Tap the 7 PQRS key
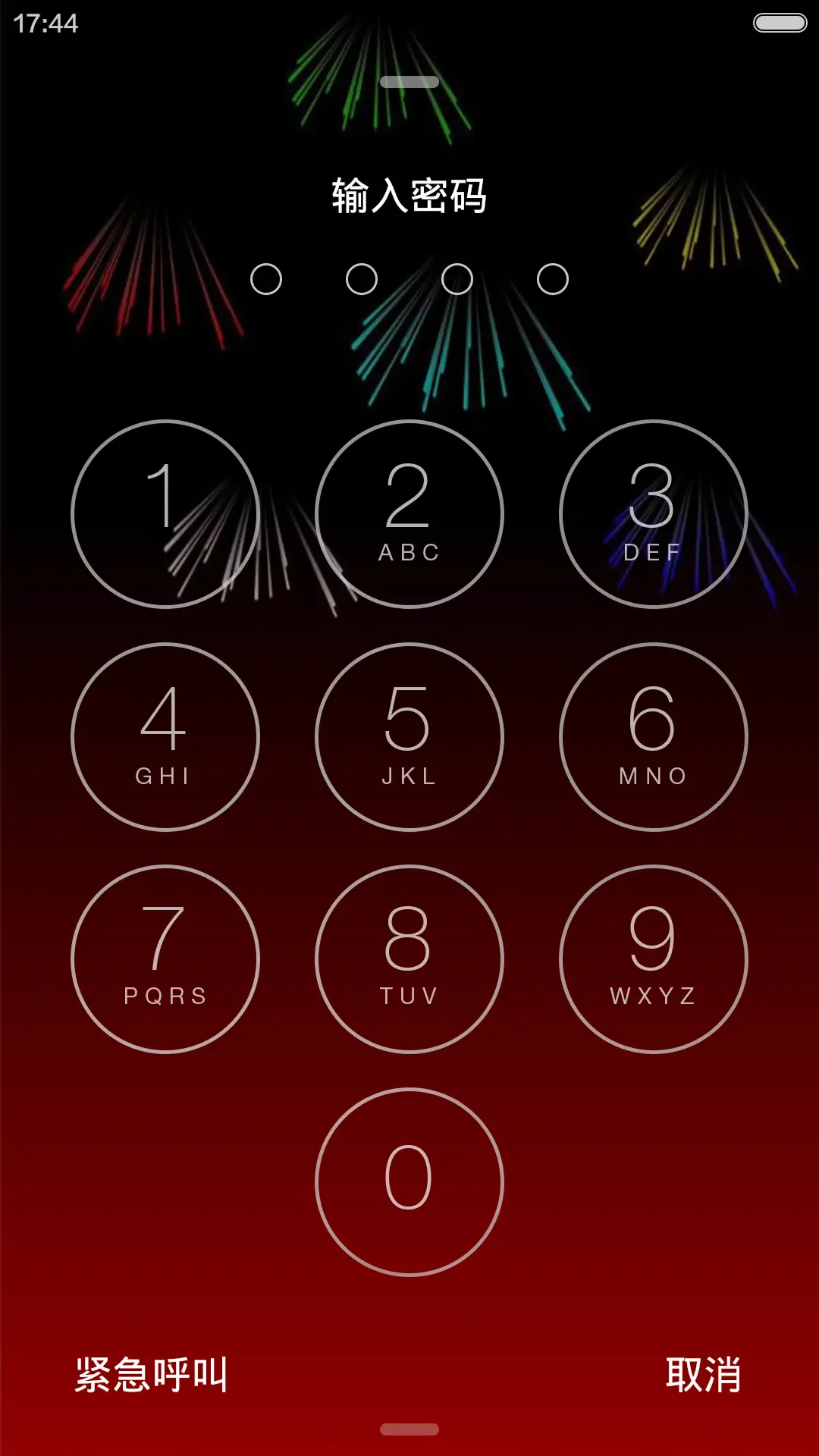 tap(165, 959)
